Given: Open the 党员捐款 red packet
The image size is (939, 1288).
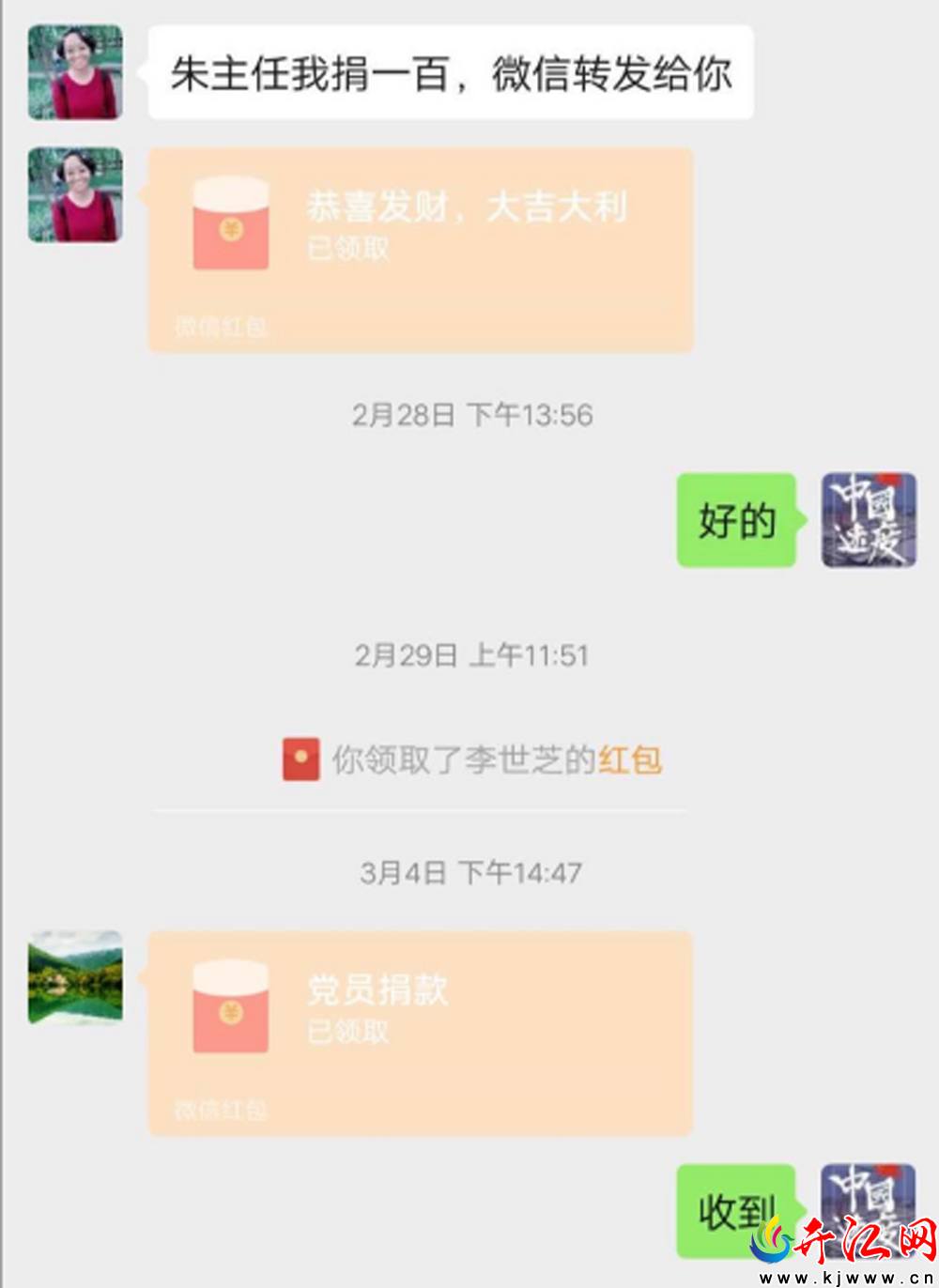Looking at the screenshot, I should tap(421, 1034).
